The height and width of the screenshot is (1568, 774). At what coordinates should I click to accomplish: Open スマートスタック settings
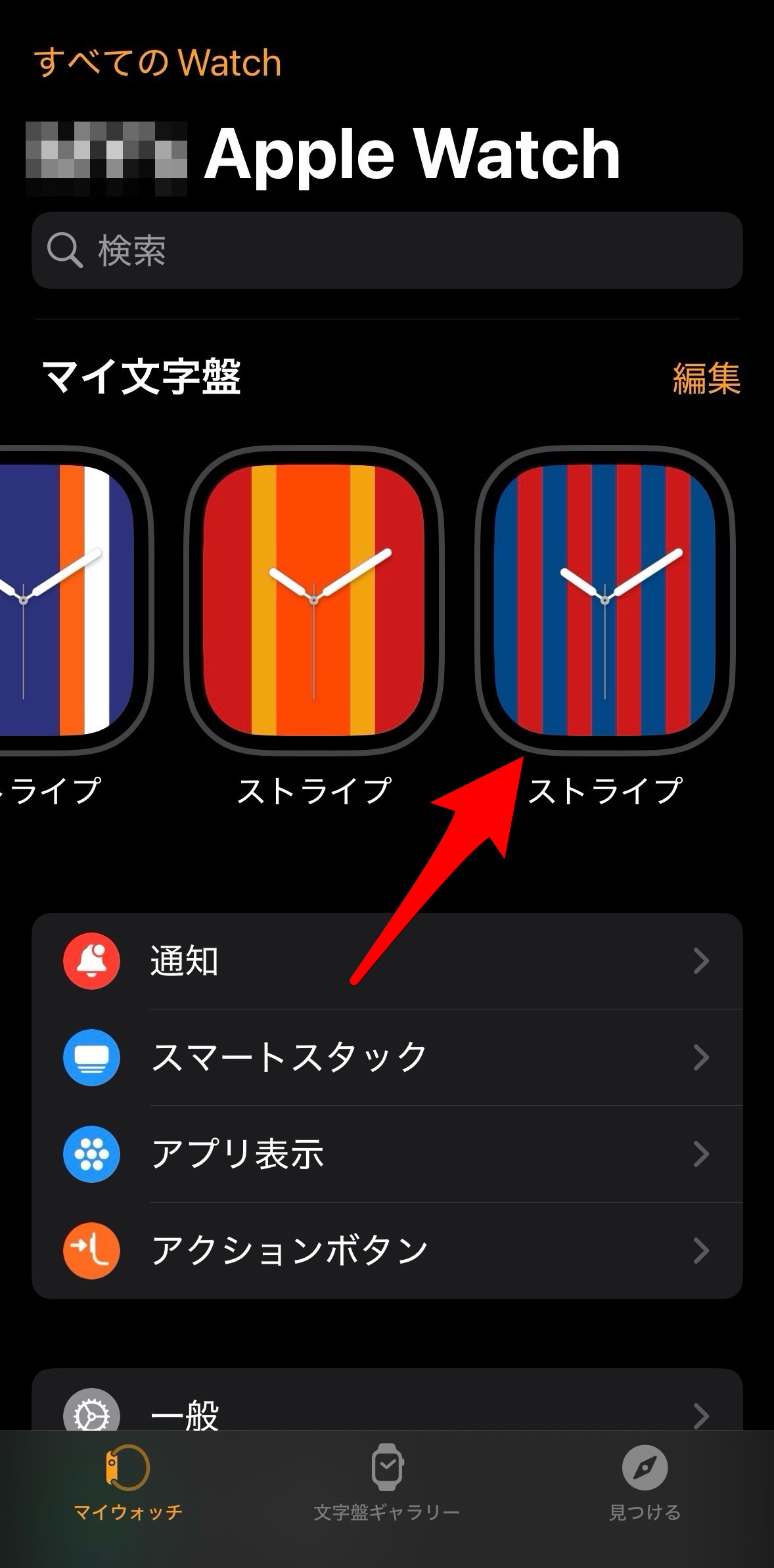[x=387, y=1057]
